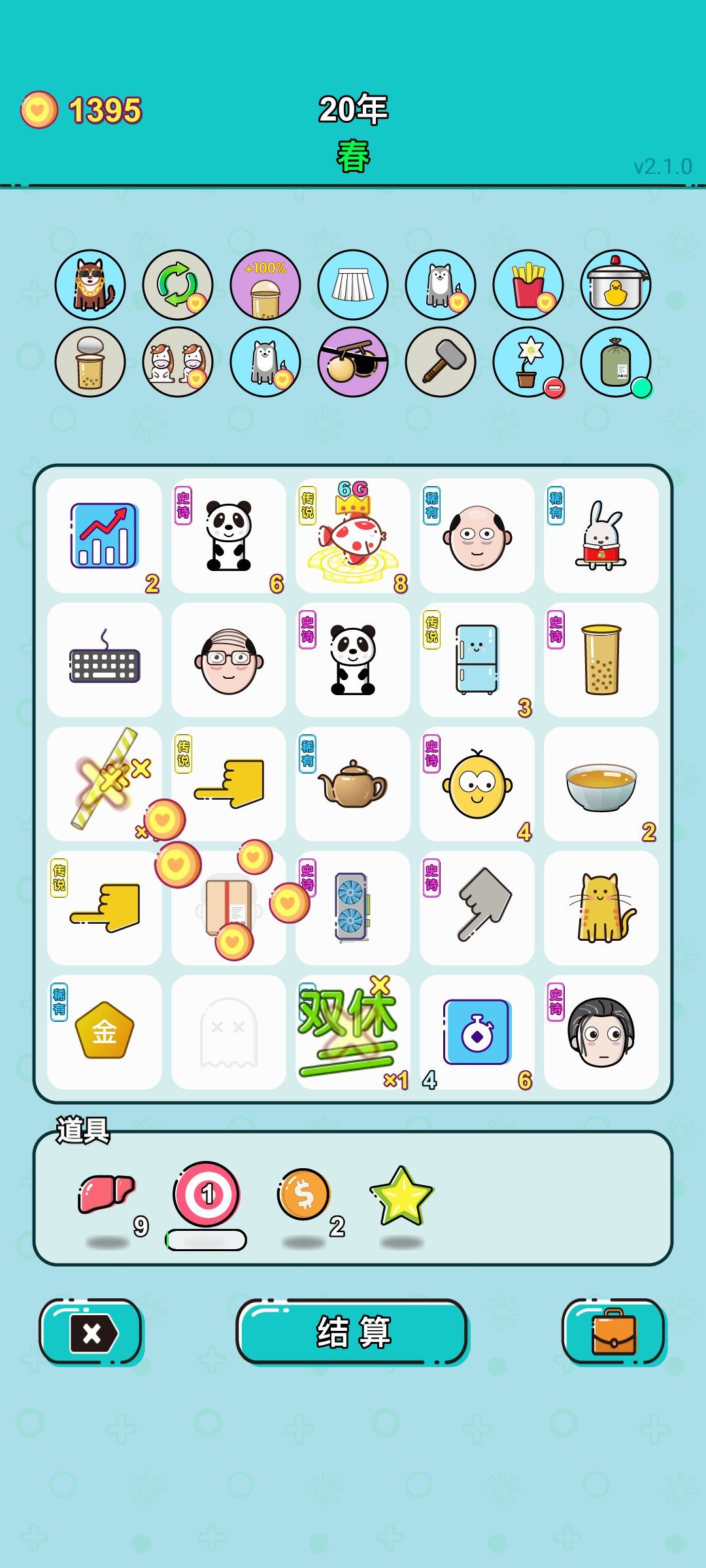Screen dimensions: 706x1568
Task: Select the teapot tile
Action: pyautogui.click(x=353, y=784)
